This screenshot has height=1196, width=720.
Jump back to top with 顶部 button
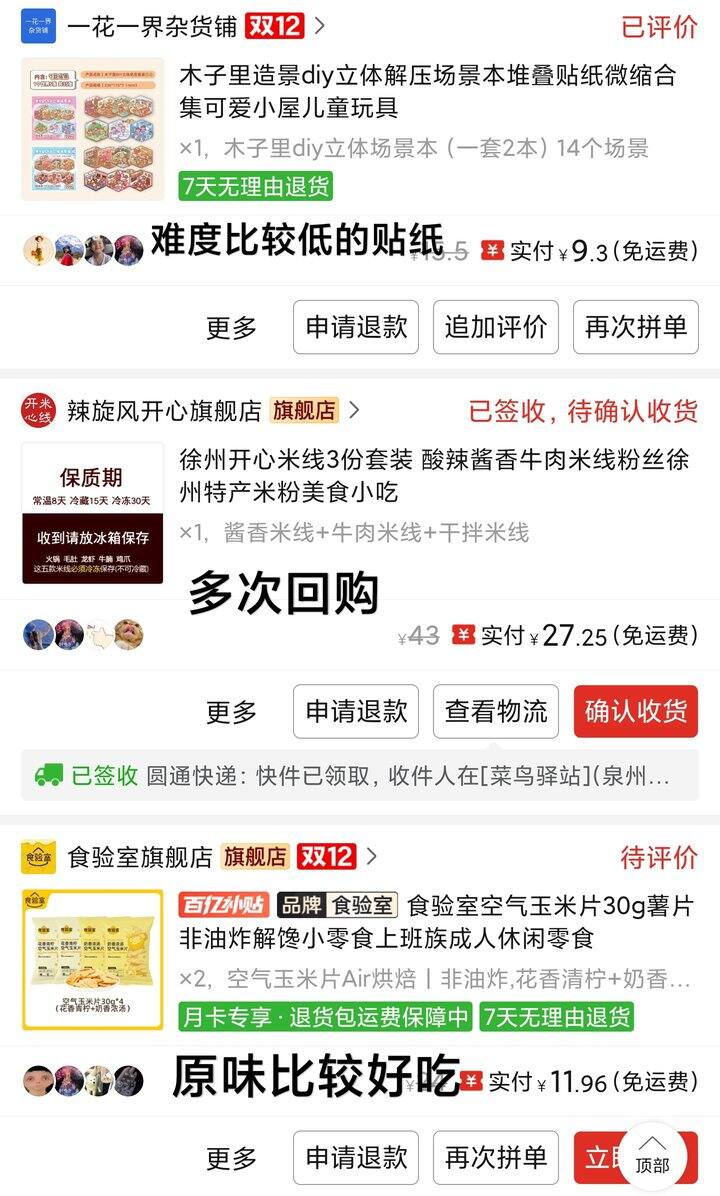[652, 1155]
